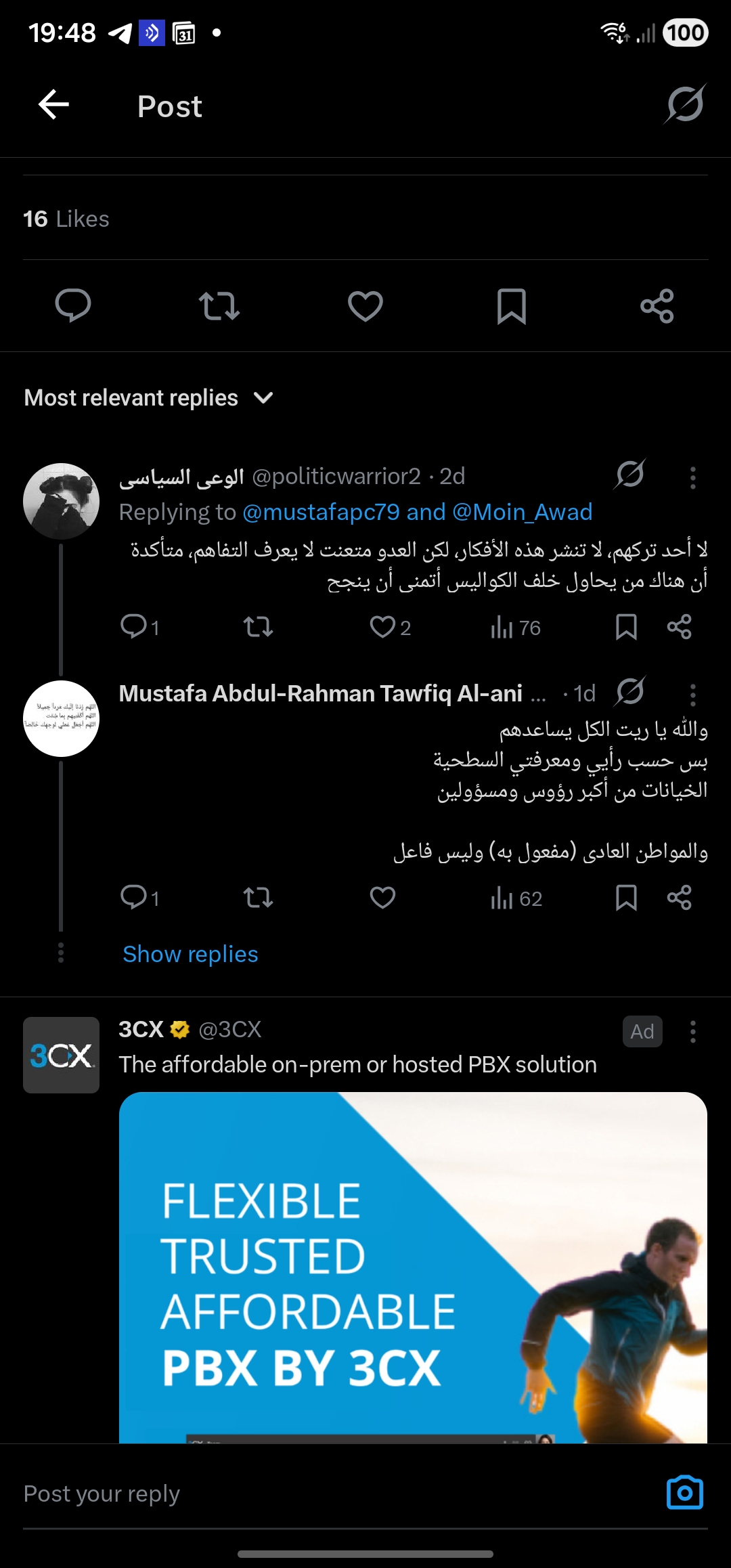This screenshot has height=1568, width=731.
Task: Tap the Grok icon in the top bar
Action: 685,105
